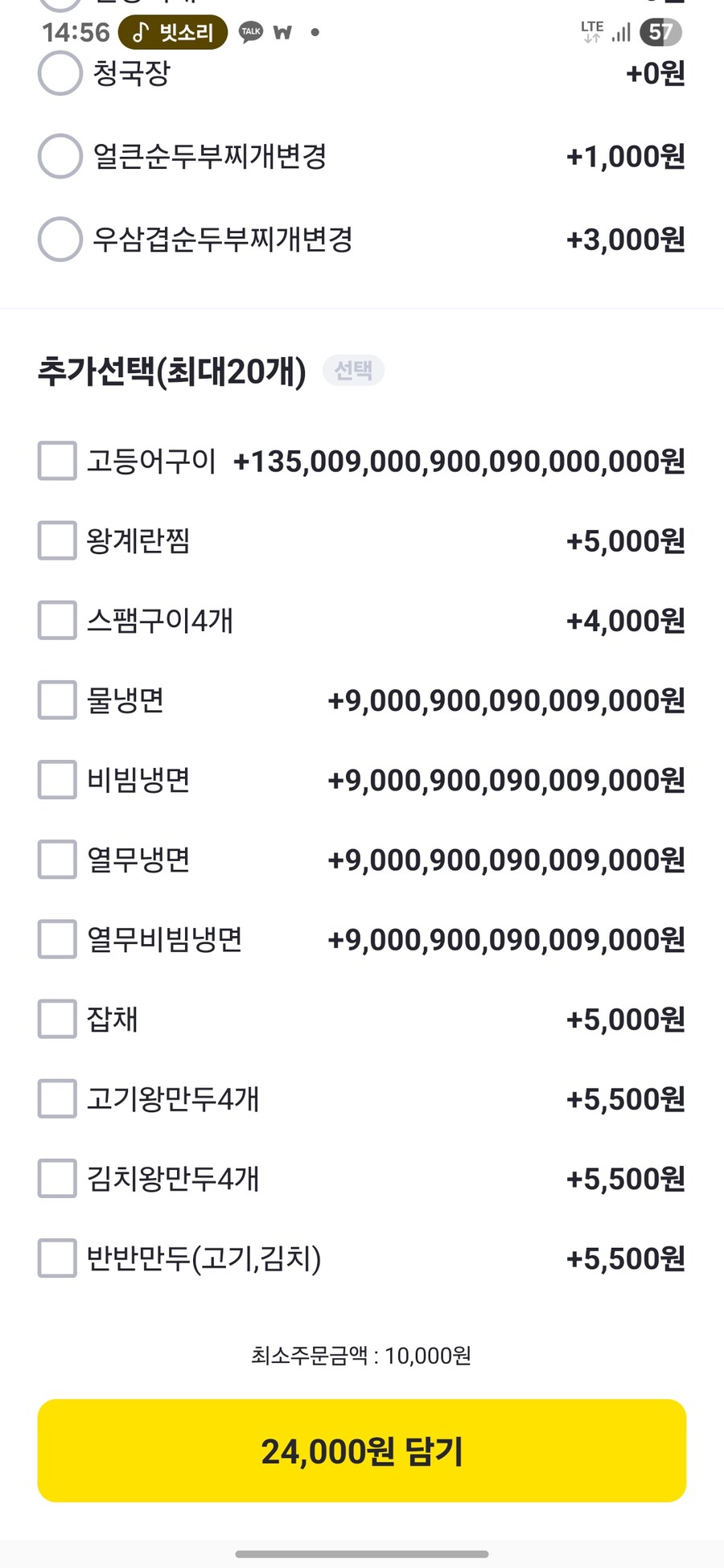This screenshot has width=724, height=1568.
Task: Select 김치왕만두4개 checkbox
Action: coord(57,1178)
